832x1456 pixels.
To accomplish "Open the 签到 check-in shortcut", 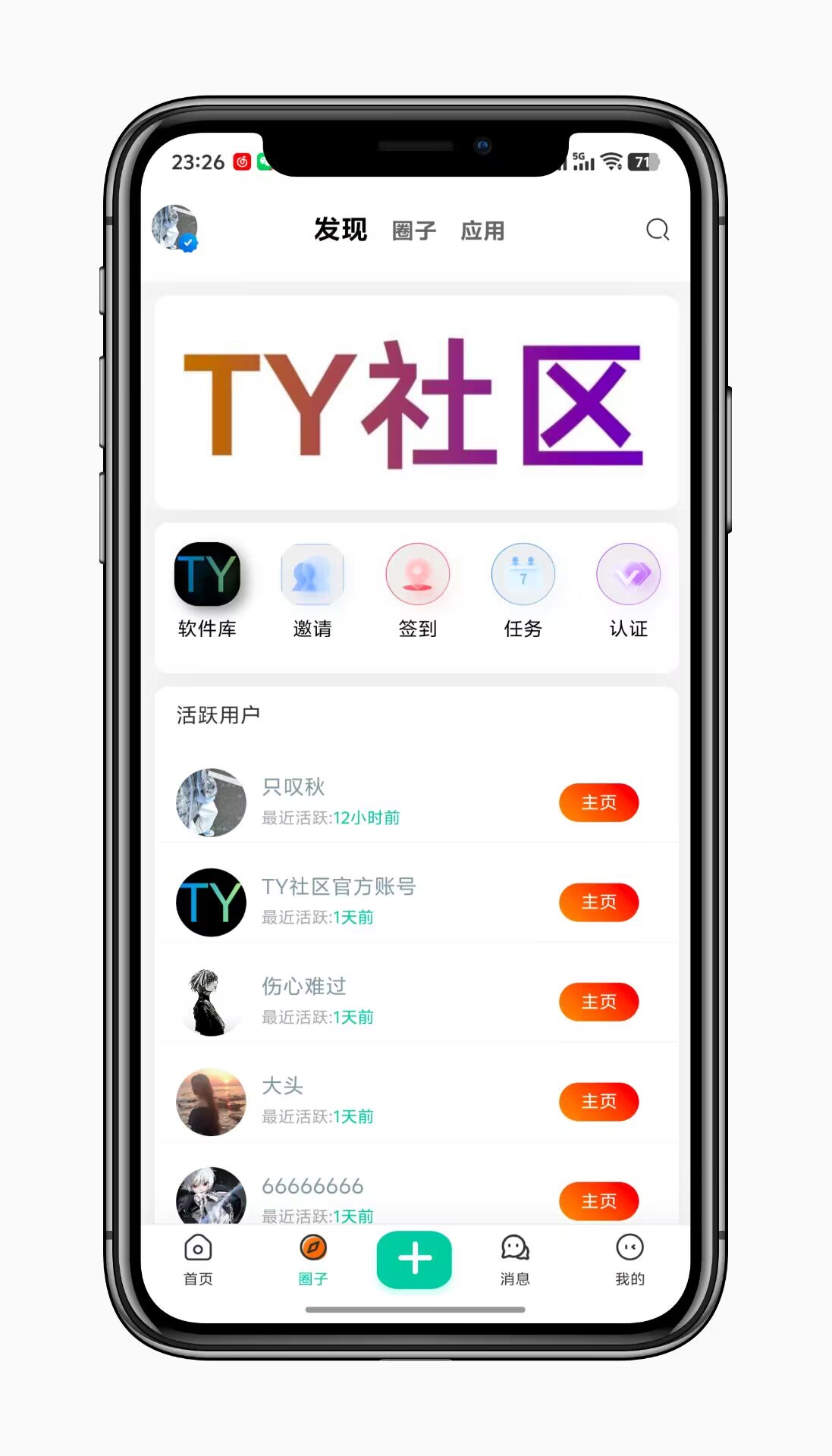I will point(418,591).
